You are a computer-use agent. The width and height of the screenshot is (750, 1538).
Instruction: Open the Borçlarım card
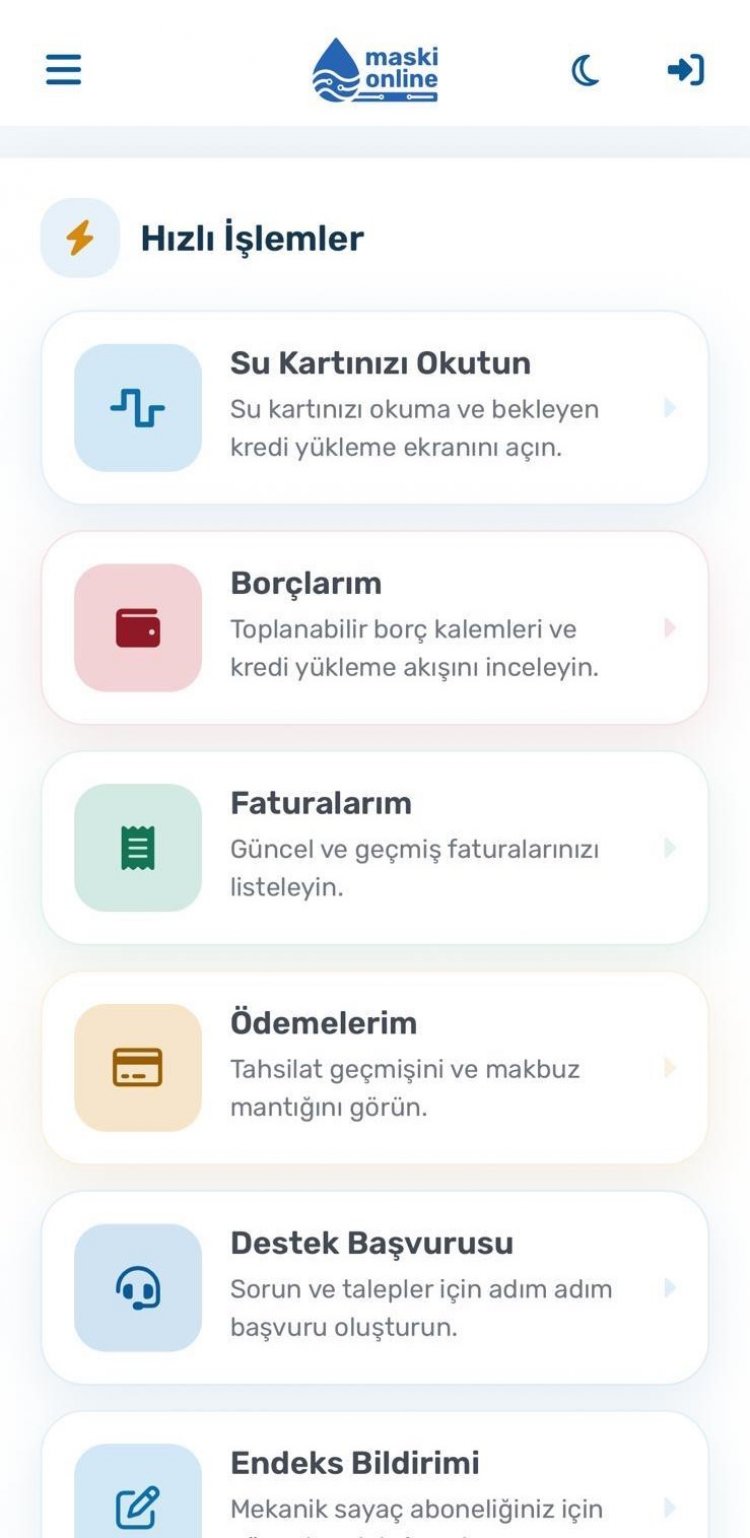[375, 627]
